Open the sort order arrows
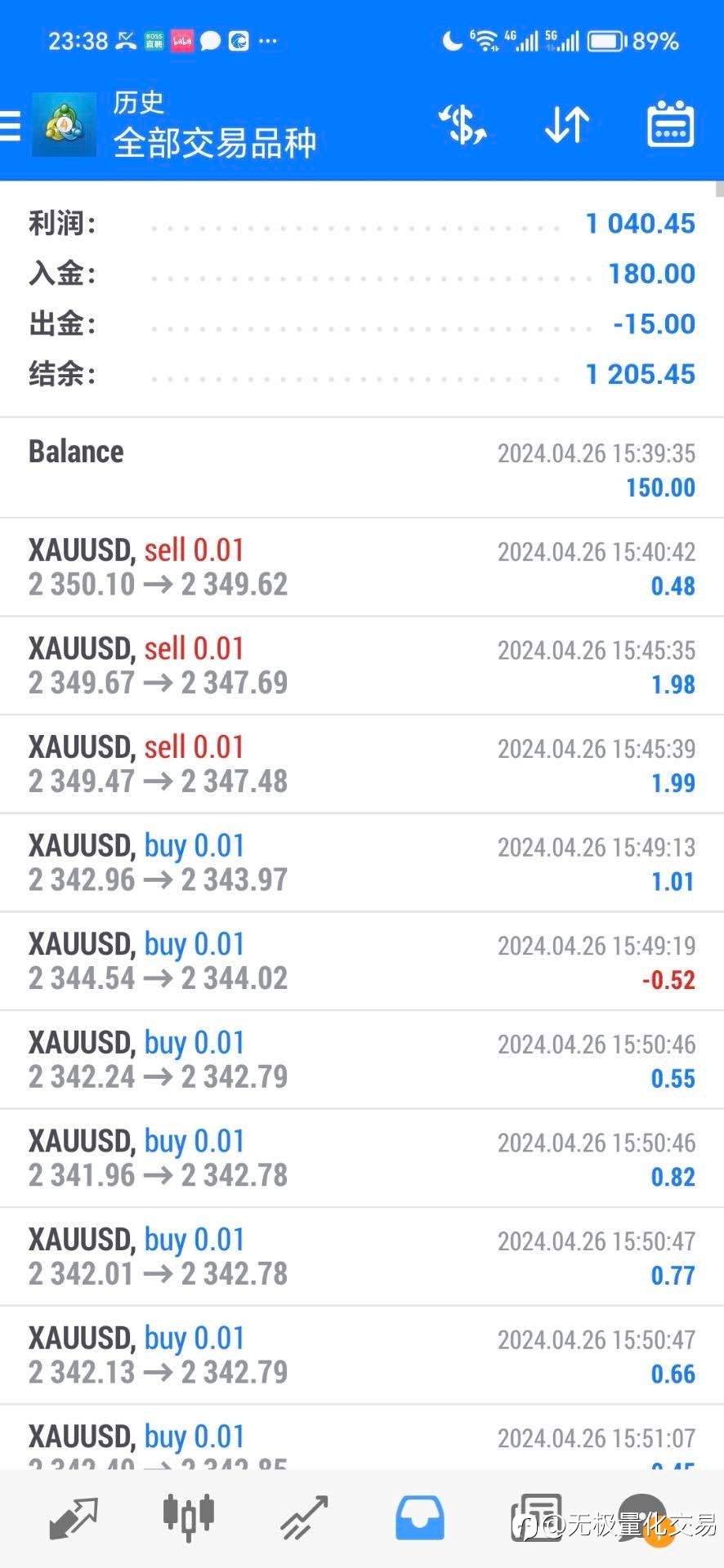724x1568 pixels. 567,126
